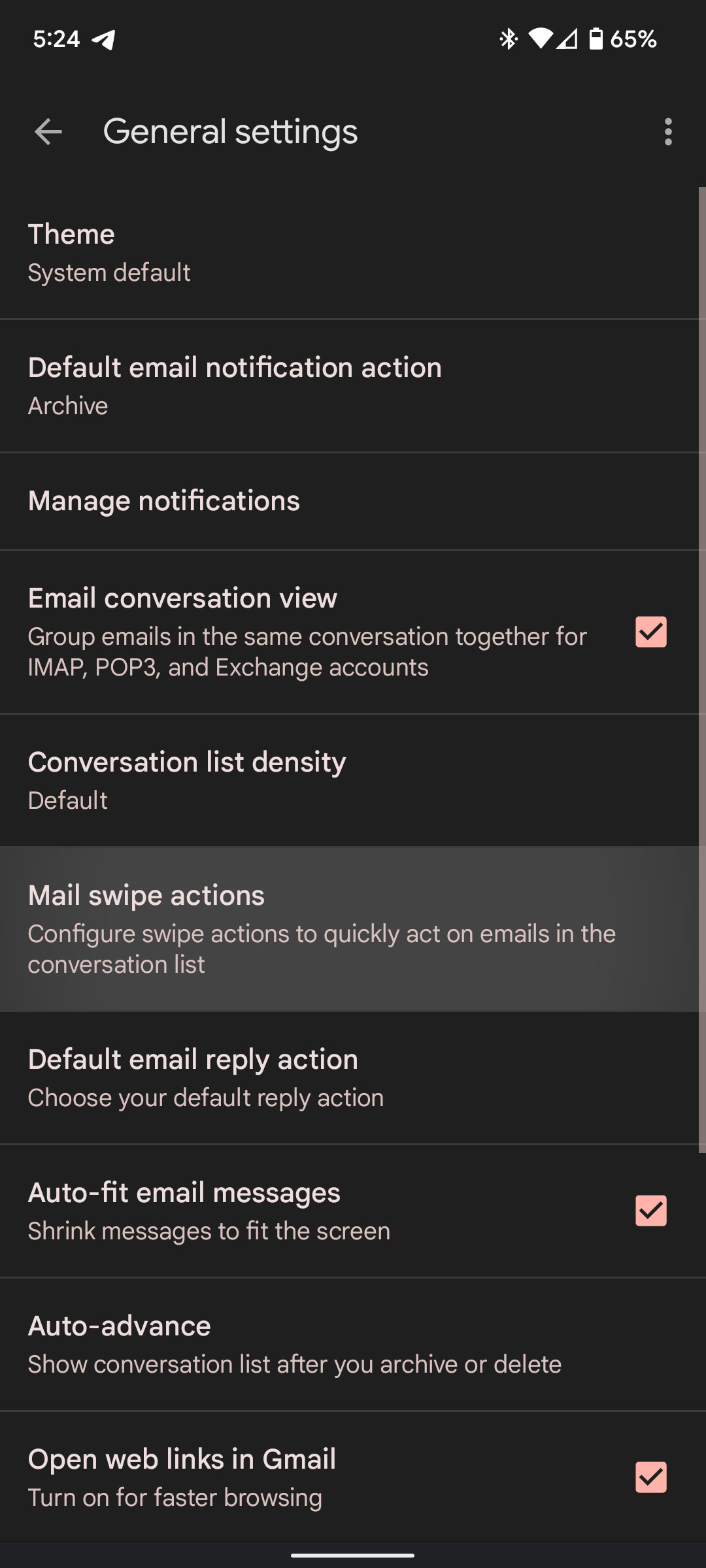
Task: Disable Open web links in Gmail
Action: pos(651,1478)
